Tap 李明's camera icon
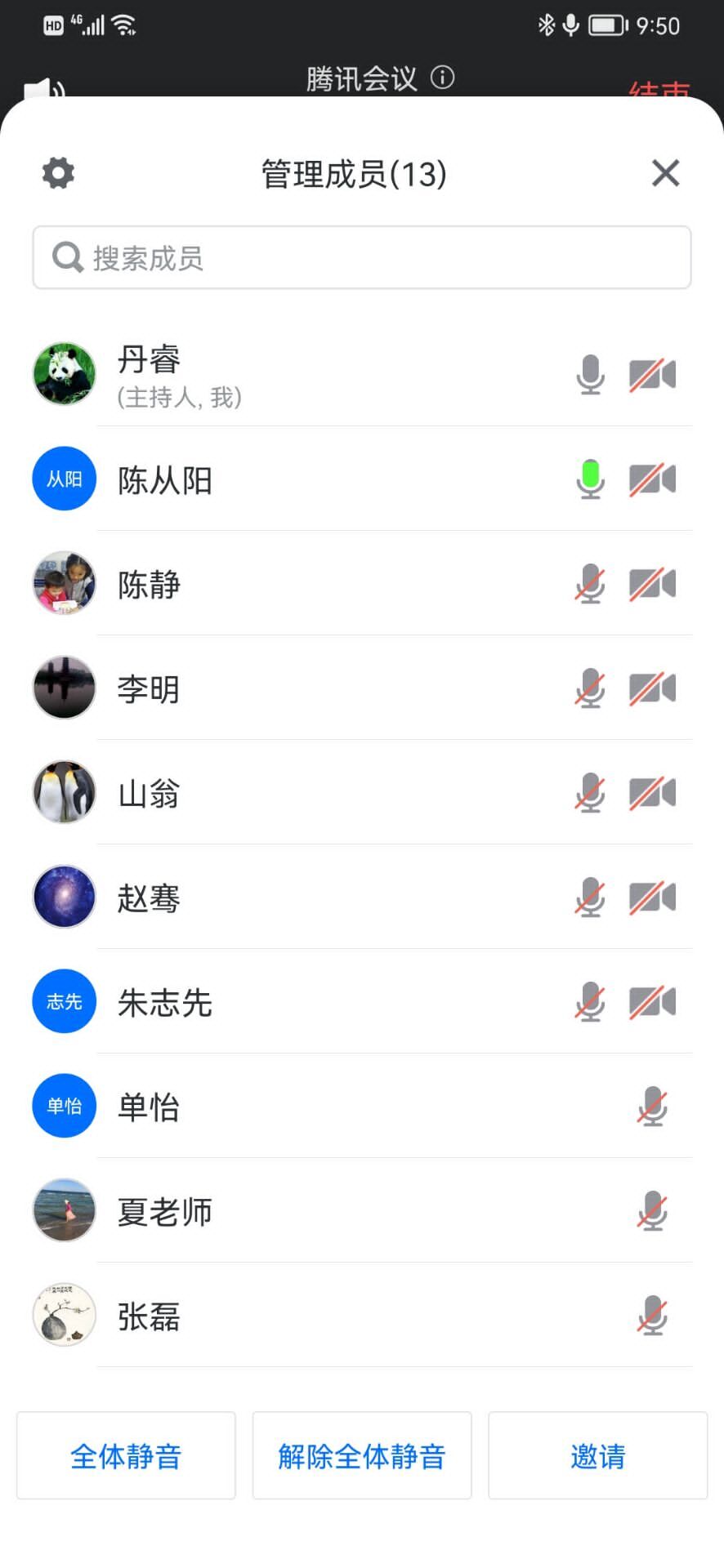The image size is (724, 1568). [652, 688]
